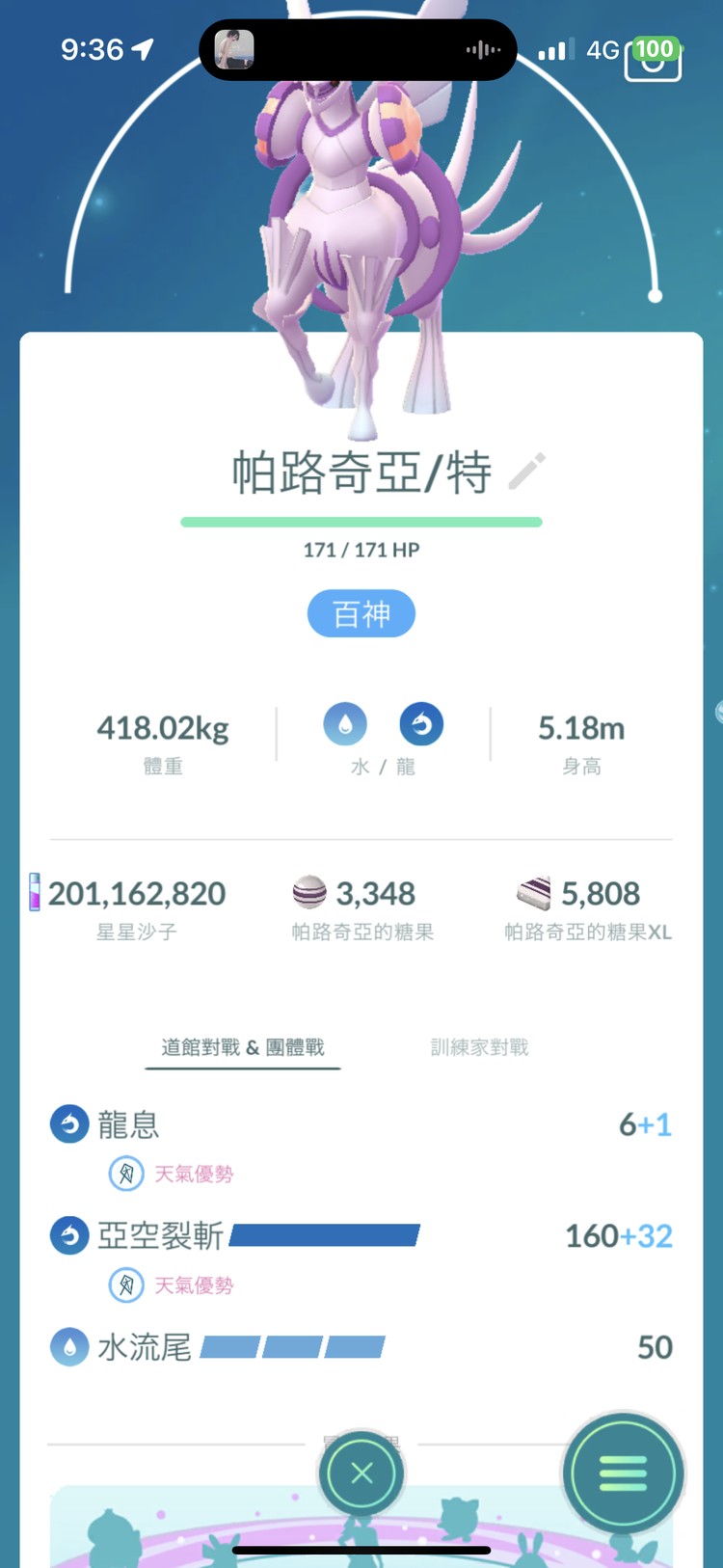Switch to 訓練家對戰 tab
Viewport: 723px width, 1568px height.
(x=479, y=1047)
